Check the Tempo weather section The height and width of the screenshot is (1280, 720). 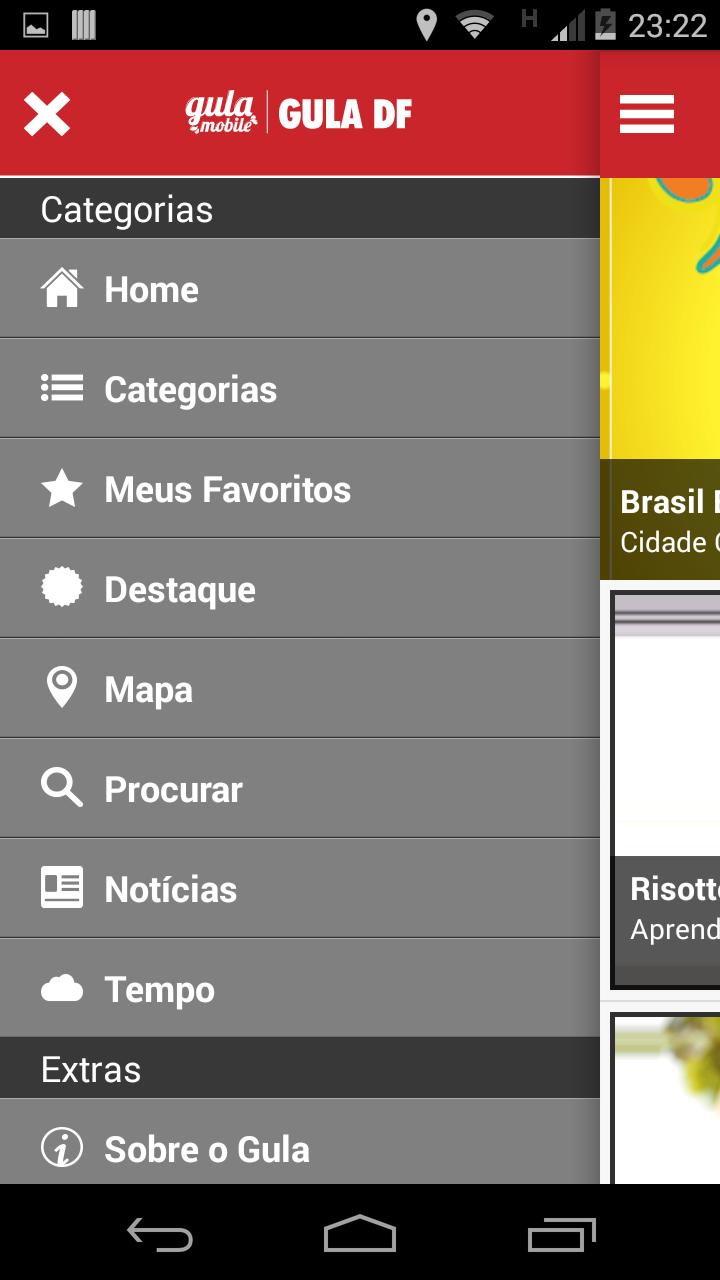(300, 989)
